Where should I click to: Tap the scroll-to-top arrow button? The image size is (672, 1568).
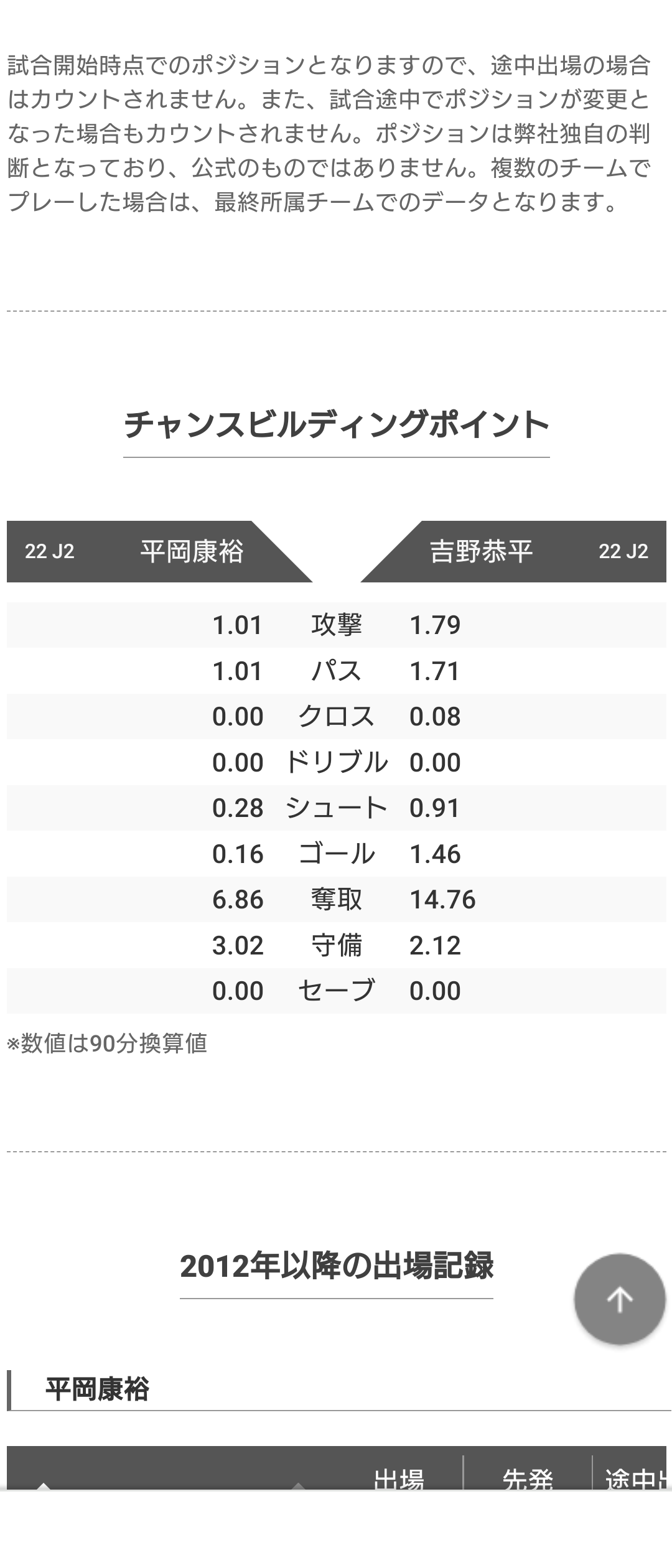[x=619, y=1299]
